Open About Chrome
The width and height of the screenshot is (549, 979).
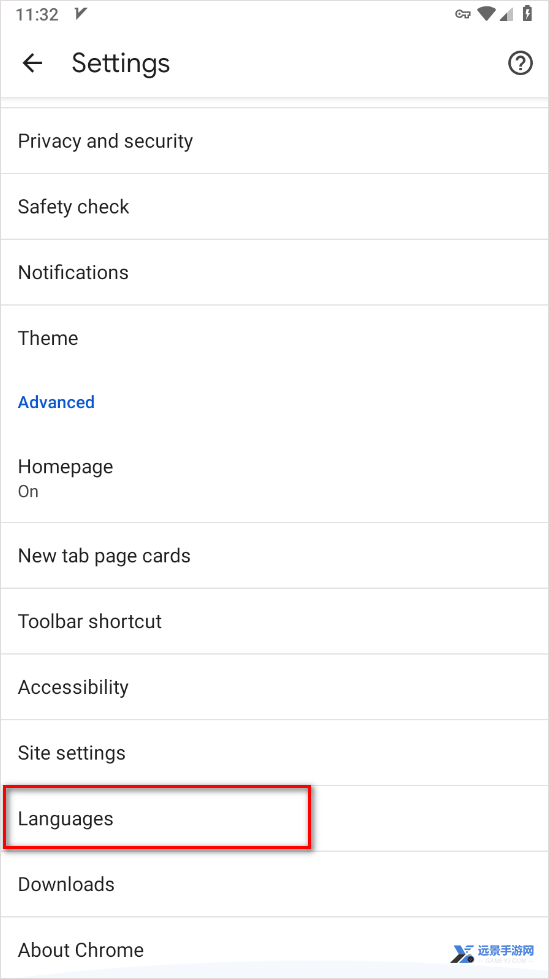(274, 948)
